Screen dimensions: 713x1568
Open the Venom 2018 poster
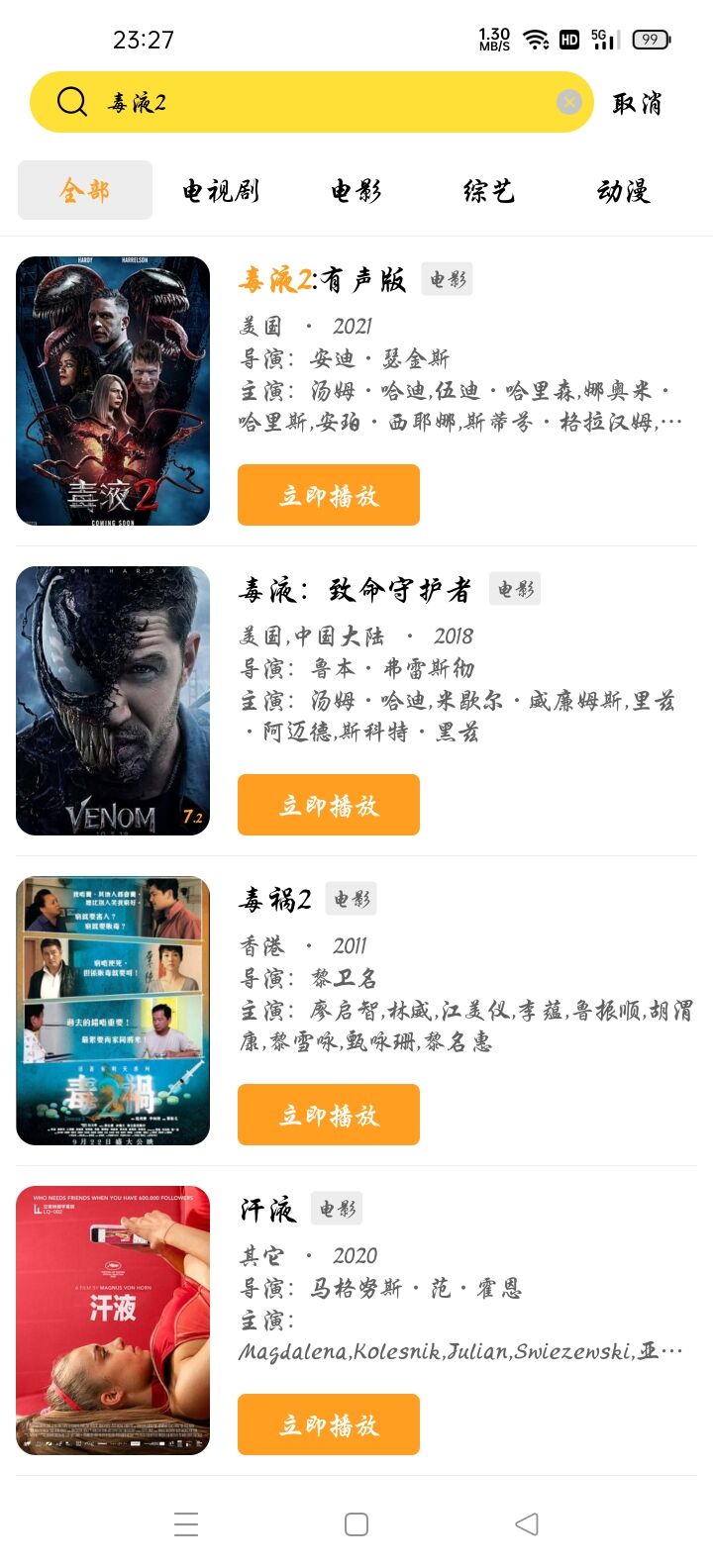click(113, 701)
